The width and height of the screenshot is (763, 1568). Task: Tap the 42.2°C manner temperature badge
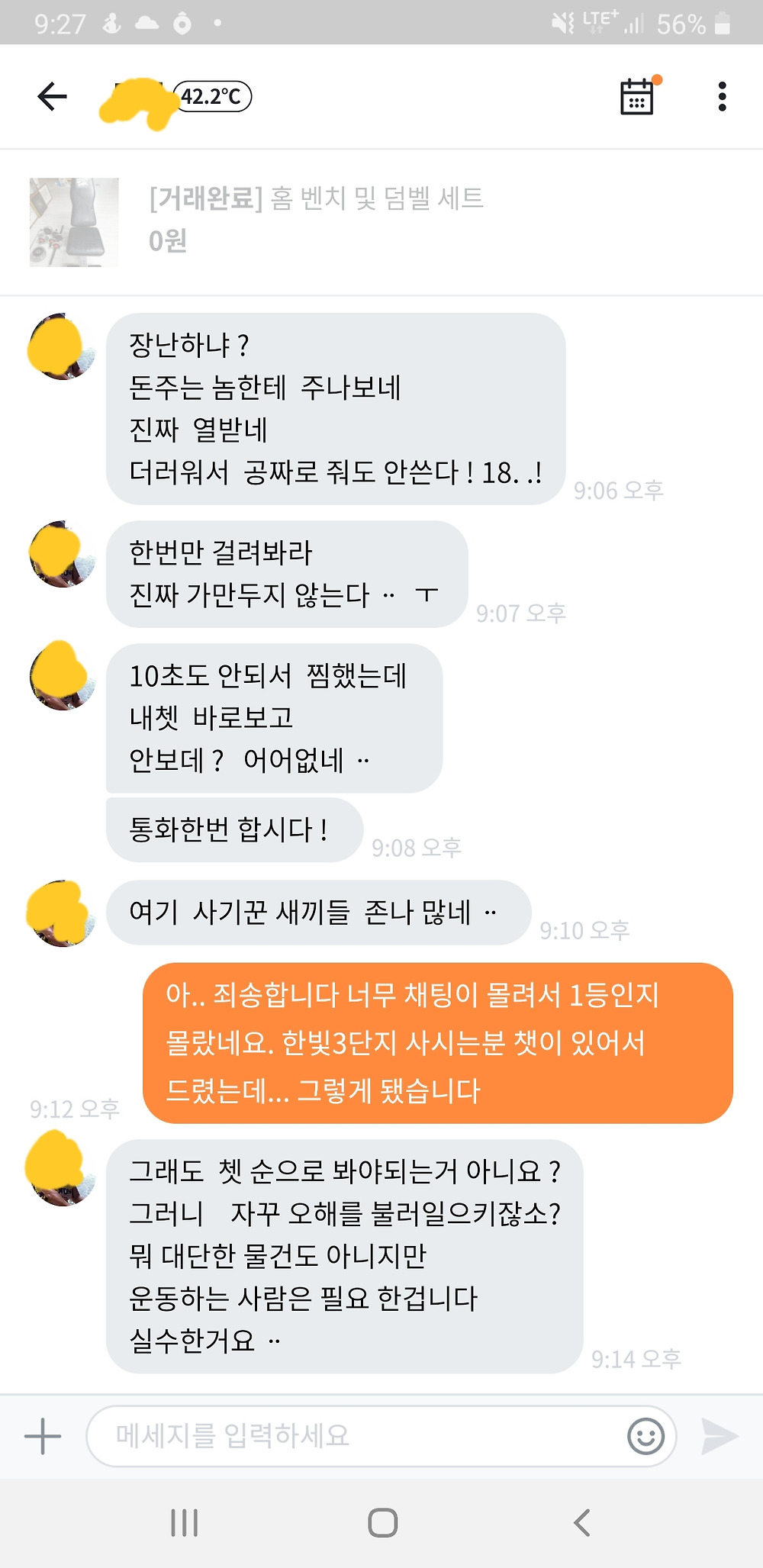click(213, 97)
